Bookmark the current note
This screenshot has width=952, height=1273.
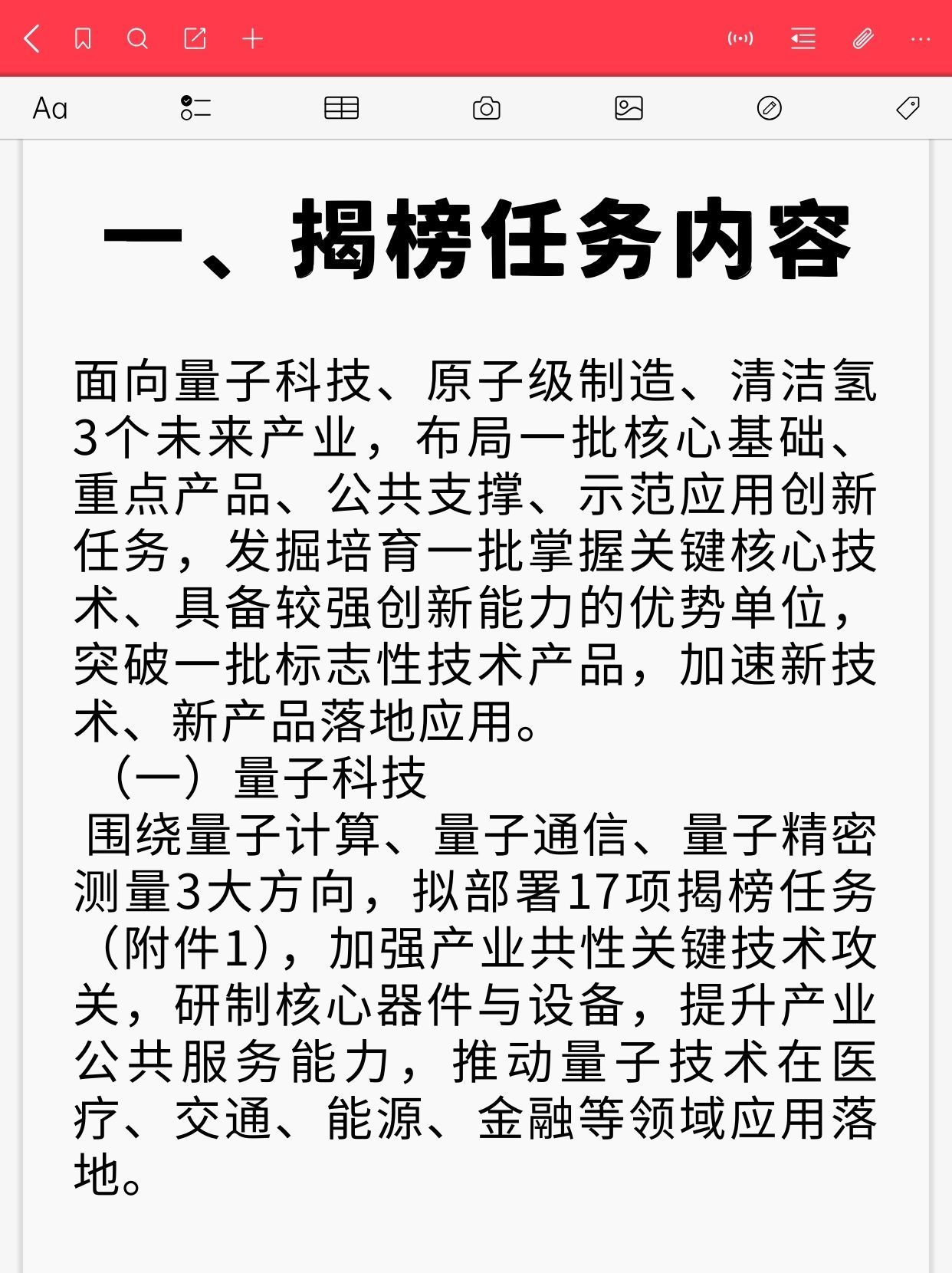pos(83,38)
